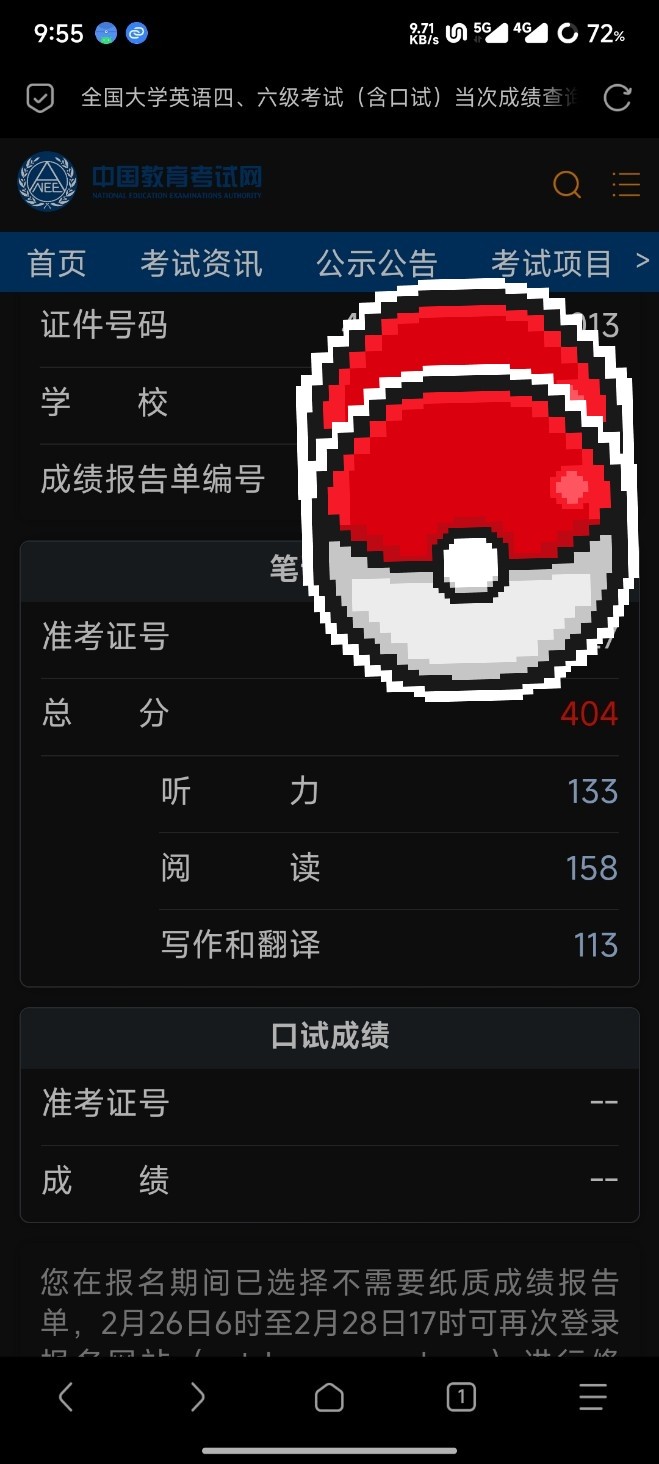Open the browser home page button

click(x=329, y=1397)
